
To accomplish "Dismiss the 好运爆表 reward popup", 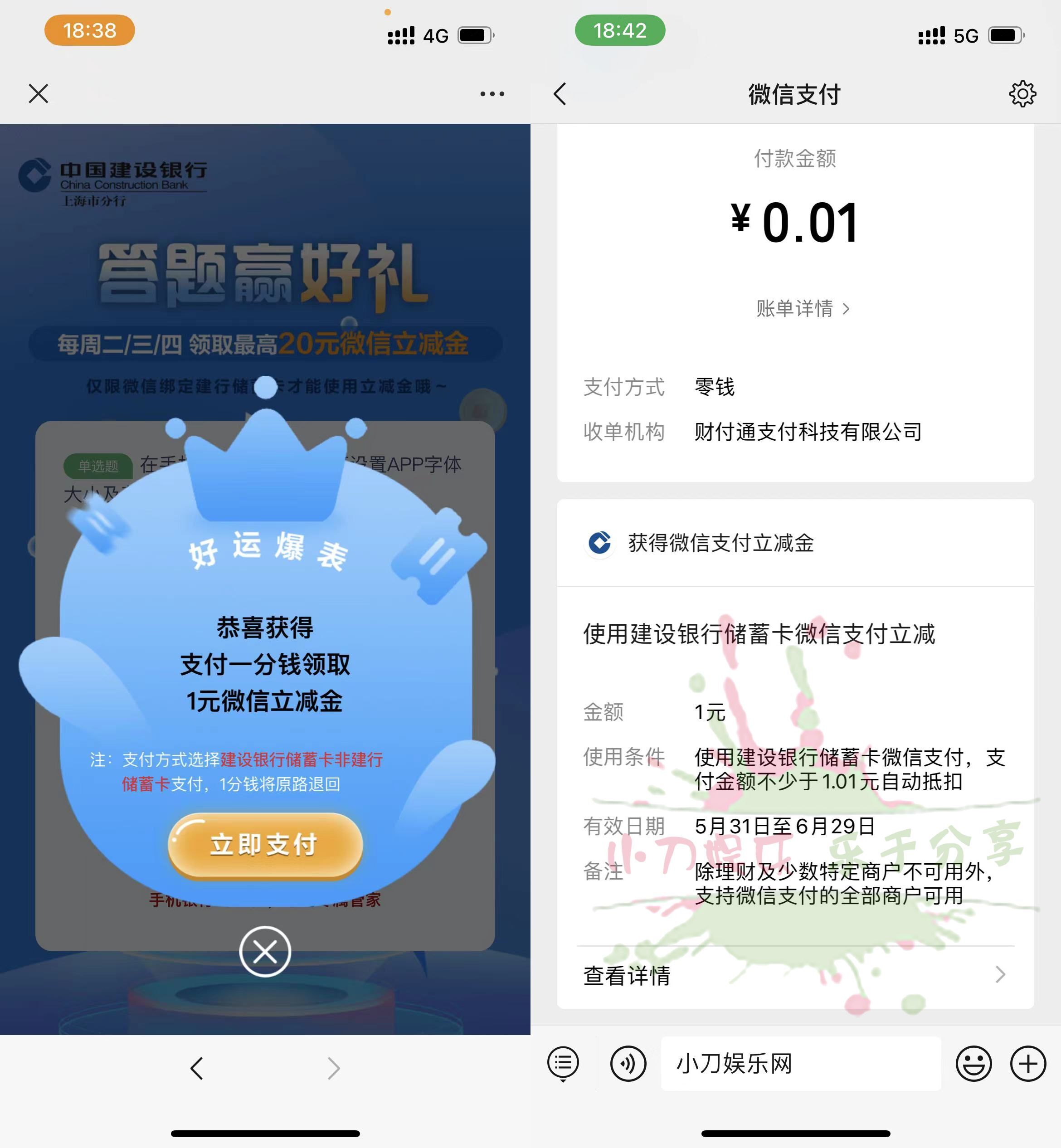I will tap(265, 951).
